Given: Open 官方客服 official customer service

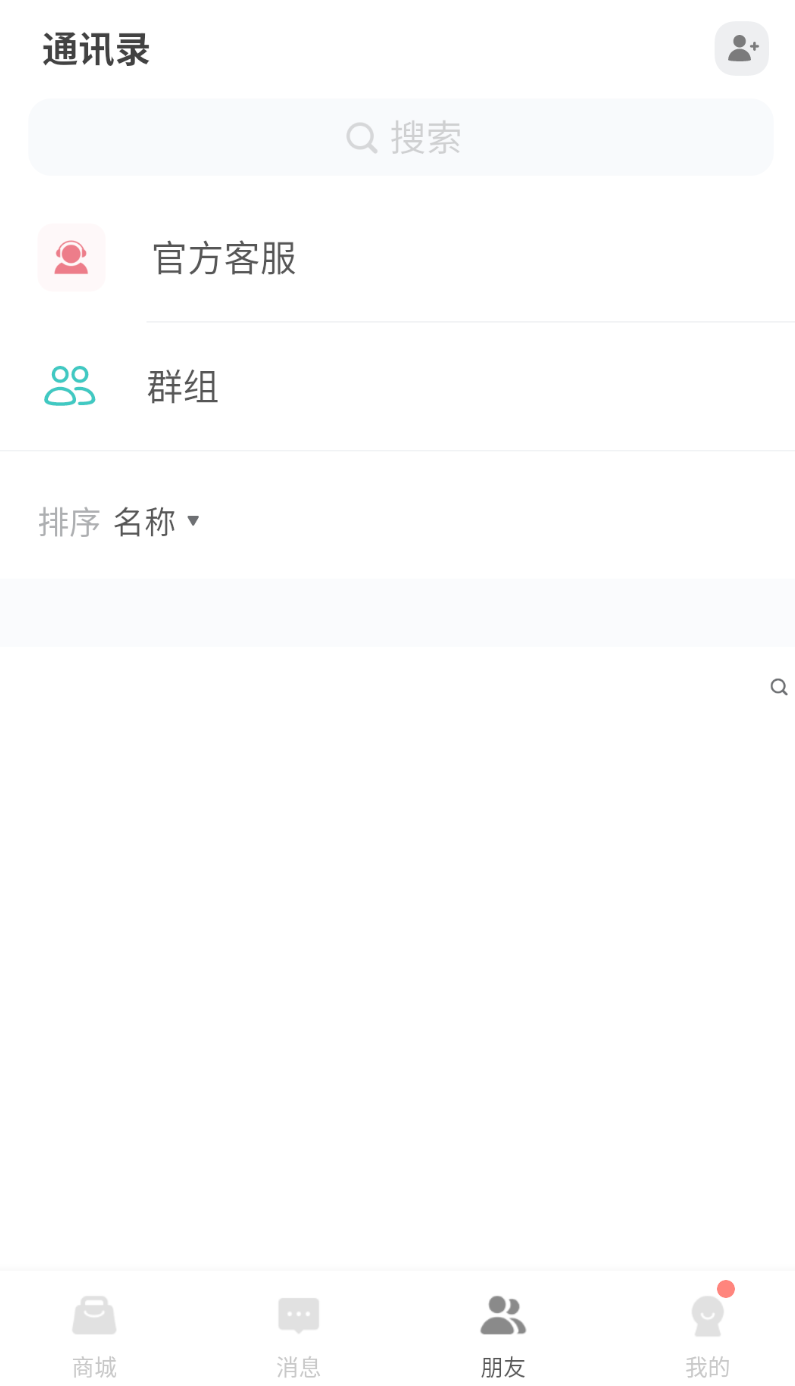Looking at the screenshot, I should click(x=224, y=258).
